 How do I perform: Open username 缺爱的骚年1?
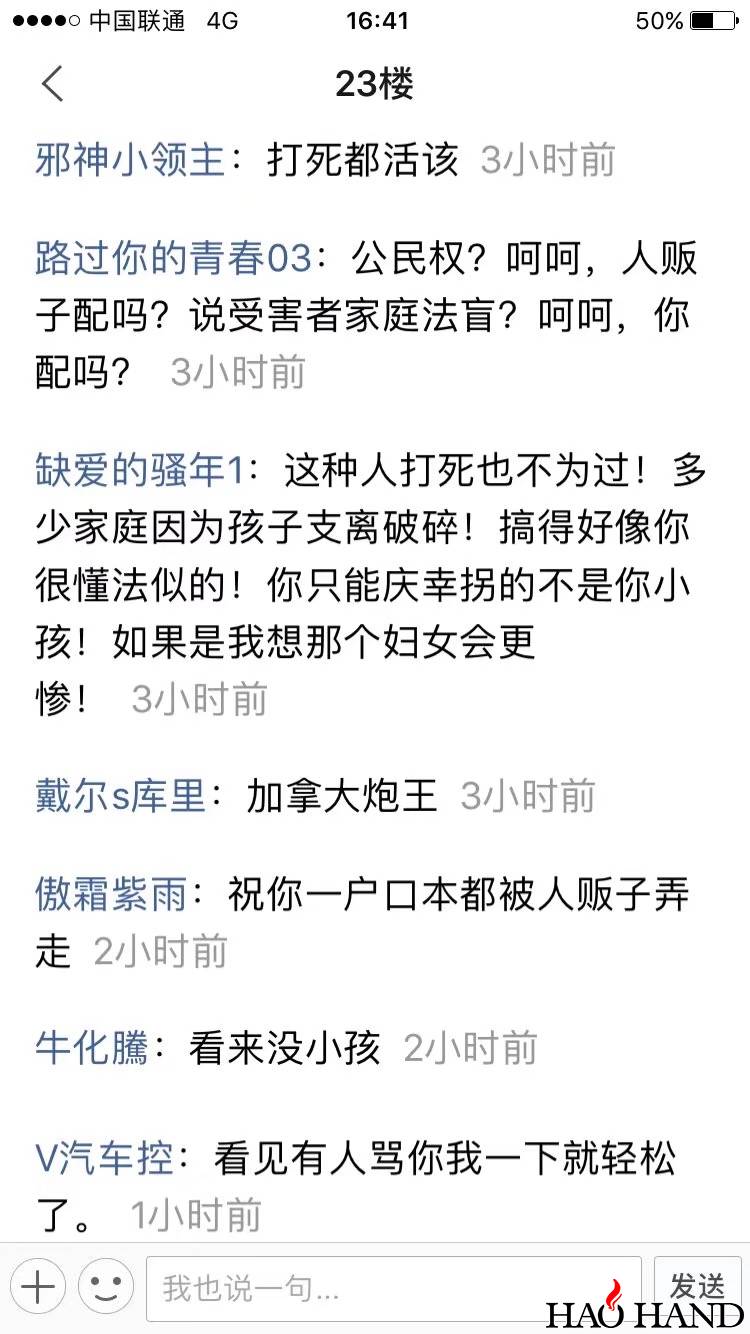click(x=139, y=472)
